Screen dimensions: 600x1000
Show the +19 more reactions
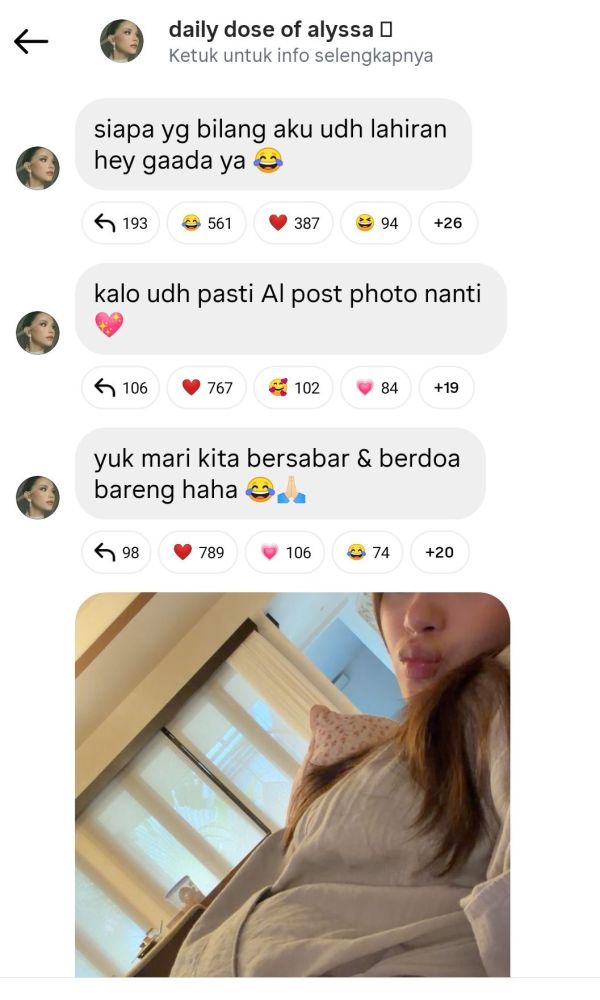(x=446, y=387)
